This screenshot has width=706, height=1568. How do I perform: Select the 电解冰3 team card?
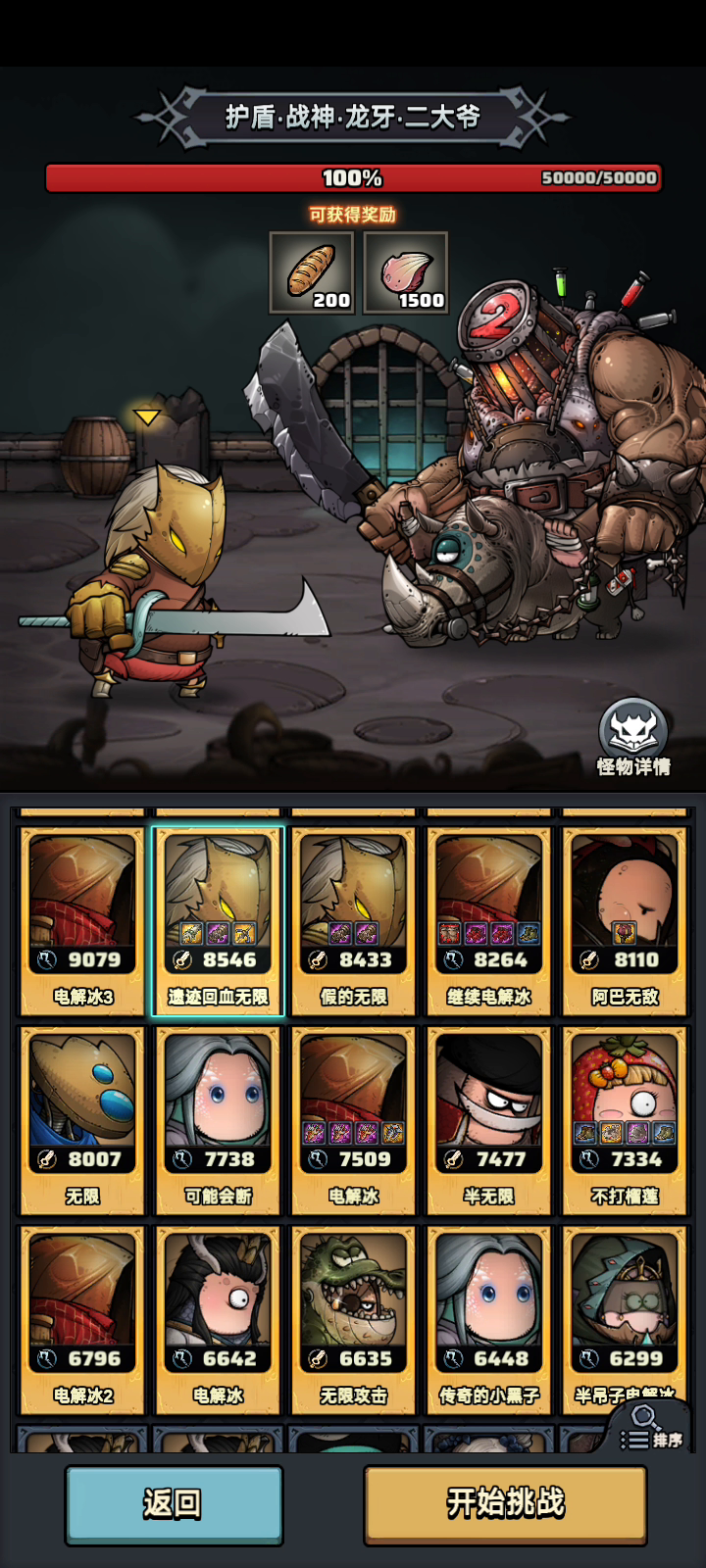[x=82, y=919]
